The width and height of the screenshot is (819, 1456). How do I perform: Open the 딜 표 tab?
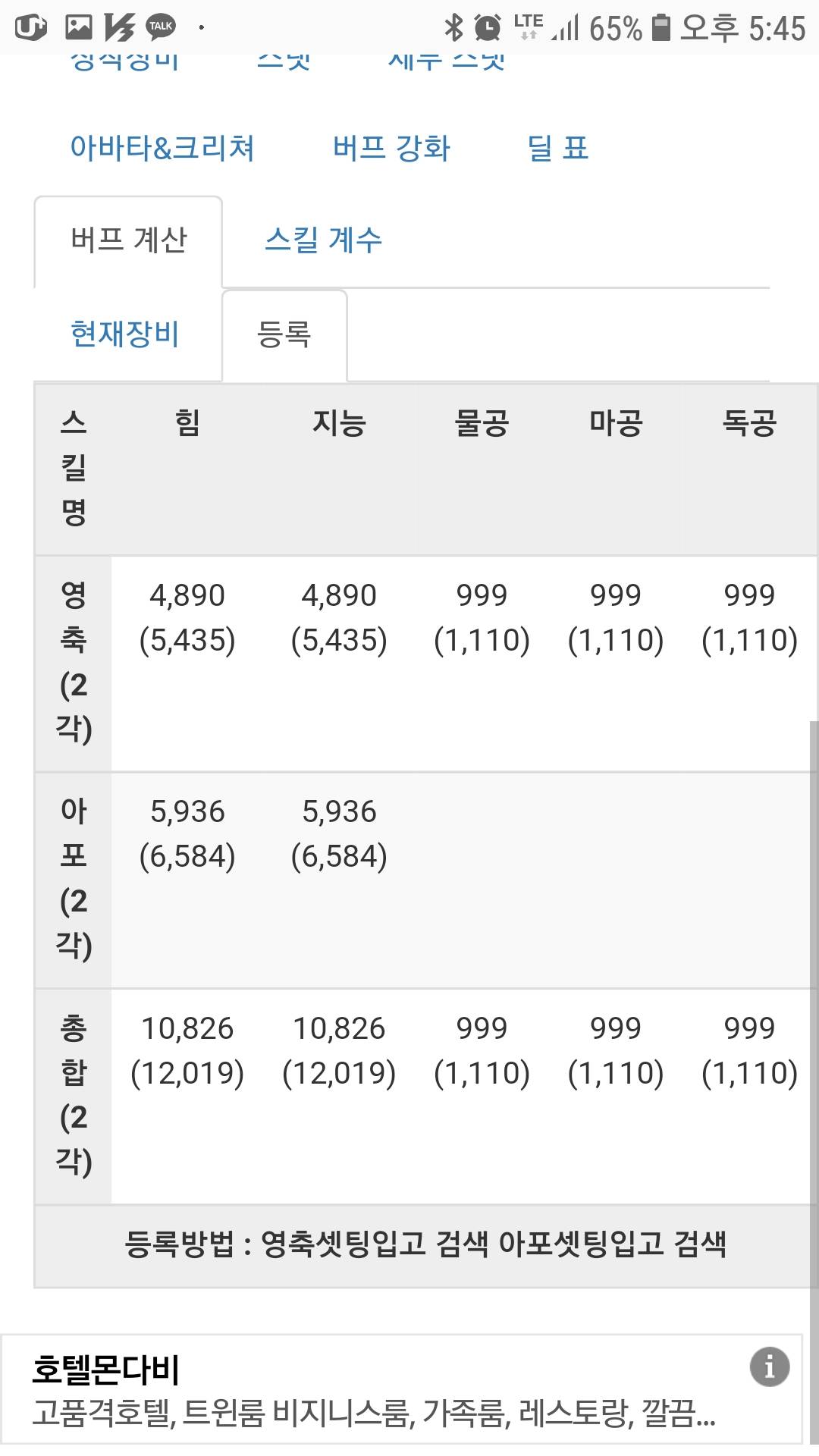[x=557, y=147]
